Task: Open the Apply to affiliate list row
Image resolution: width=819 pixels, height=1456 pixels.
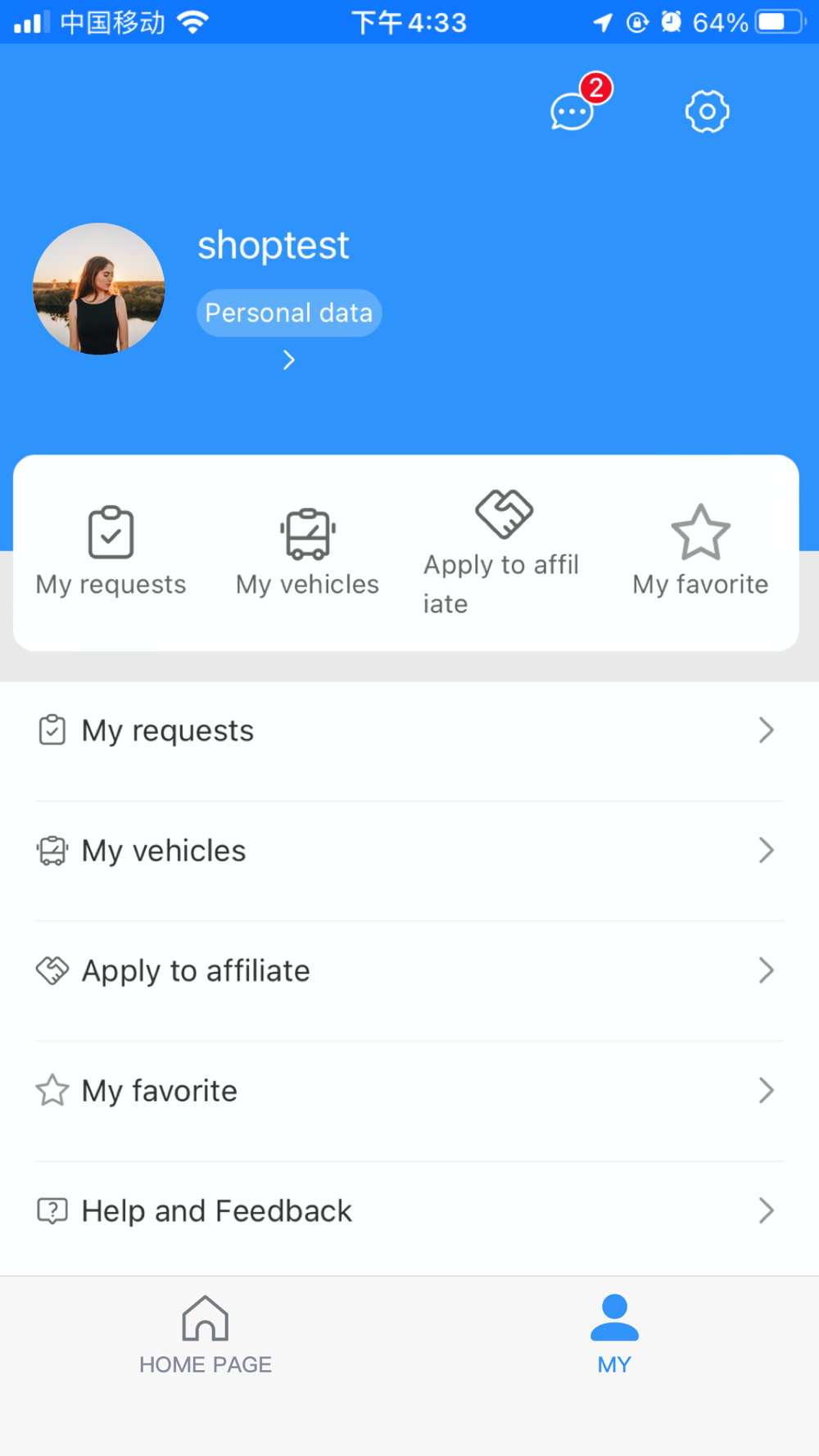Action: click(x=409, y=970)
